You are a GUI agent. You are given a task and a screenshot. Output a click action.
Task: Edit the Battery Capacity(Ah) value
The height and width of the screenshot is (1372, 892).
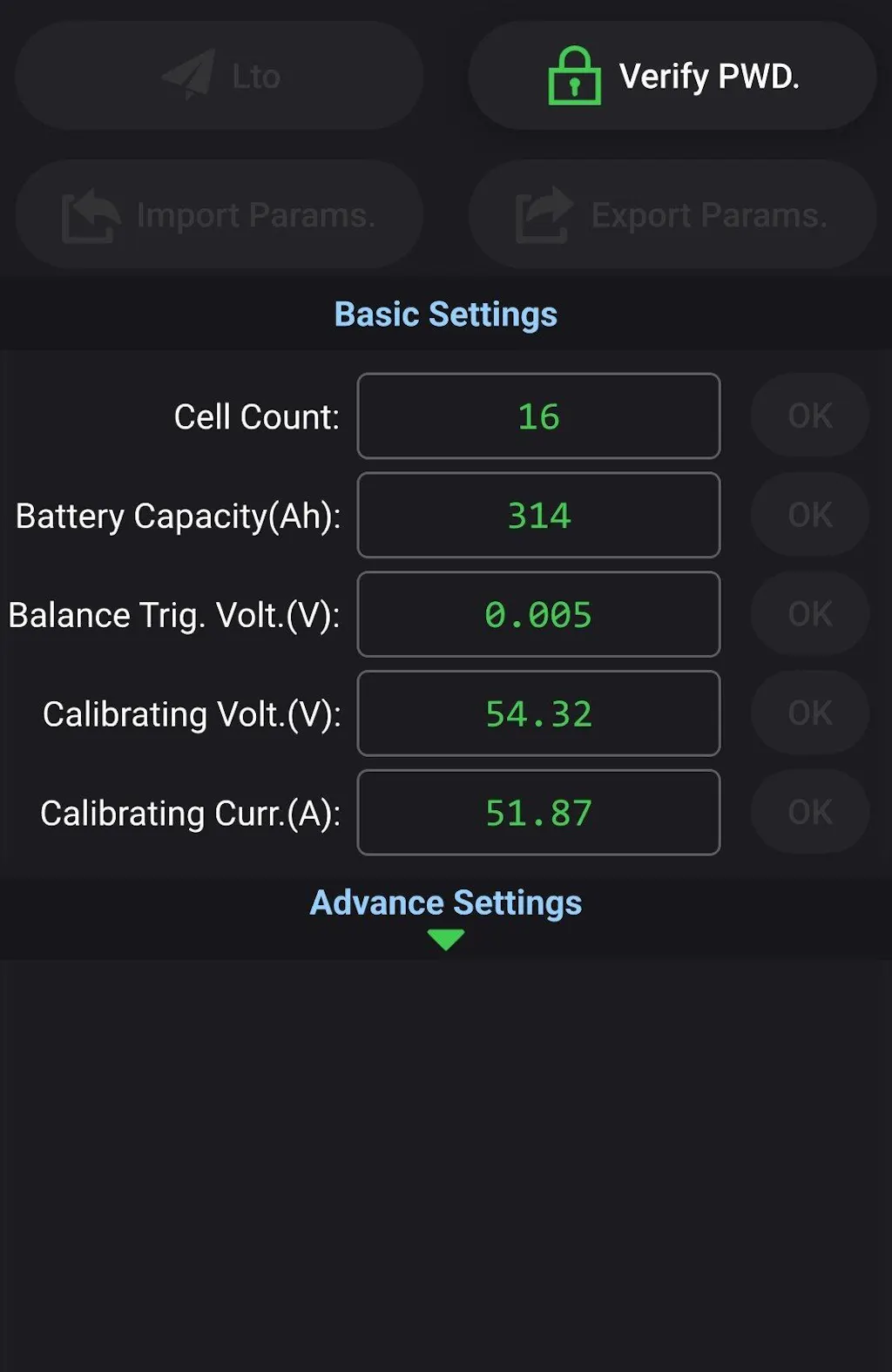[538, 516]
